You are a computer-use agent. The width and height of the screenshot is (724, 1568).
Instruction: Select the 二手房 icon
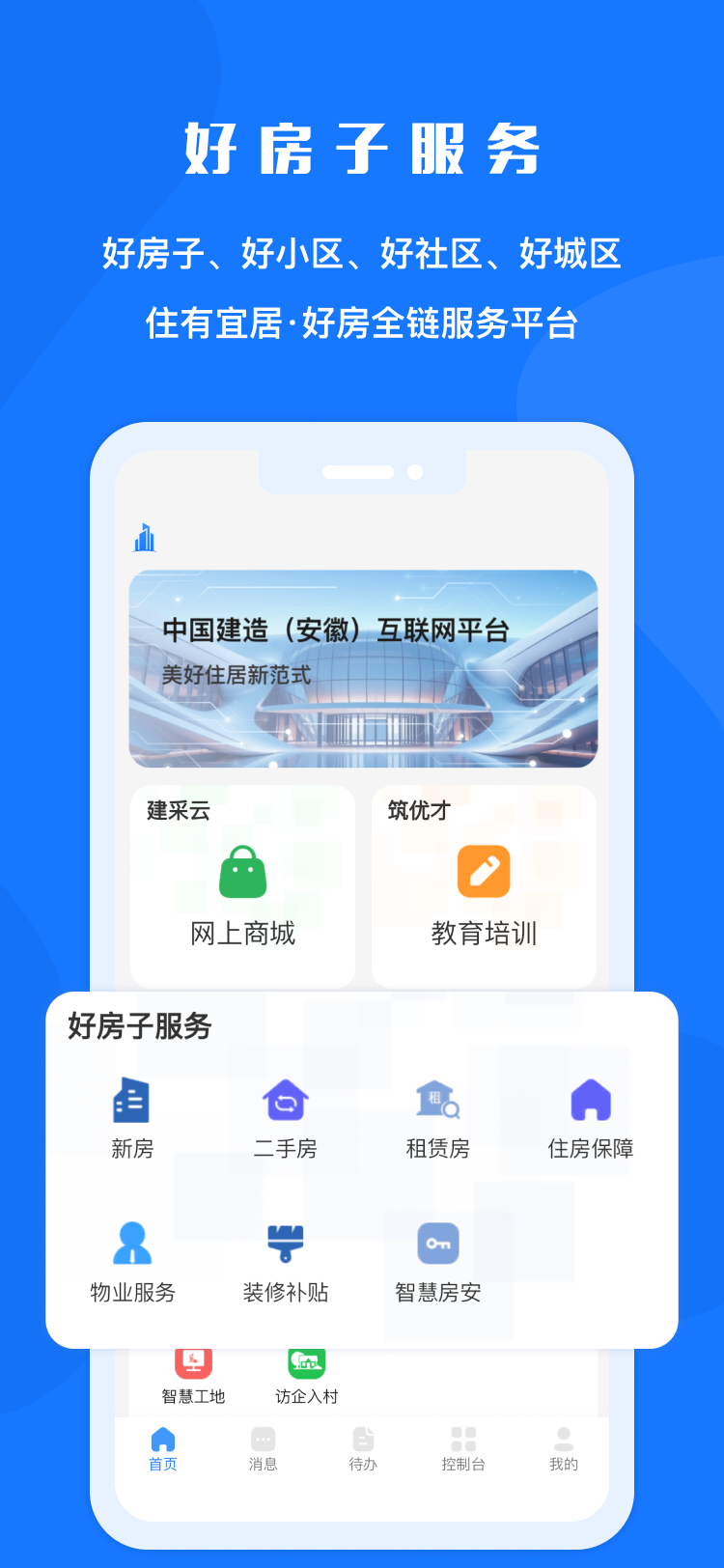tap(284, 1101)
